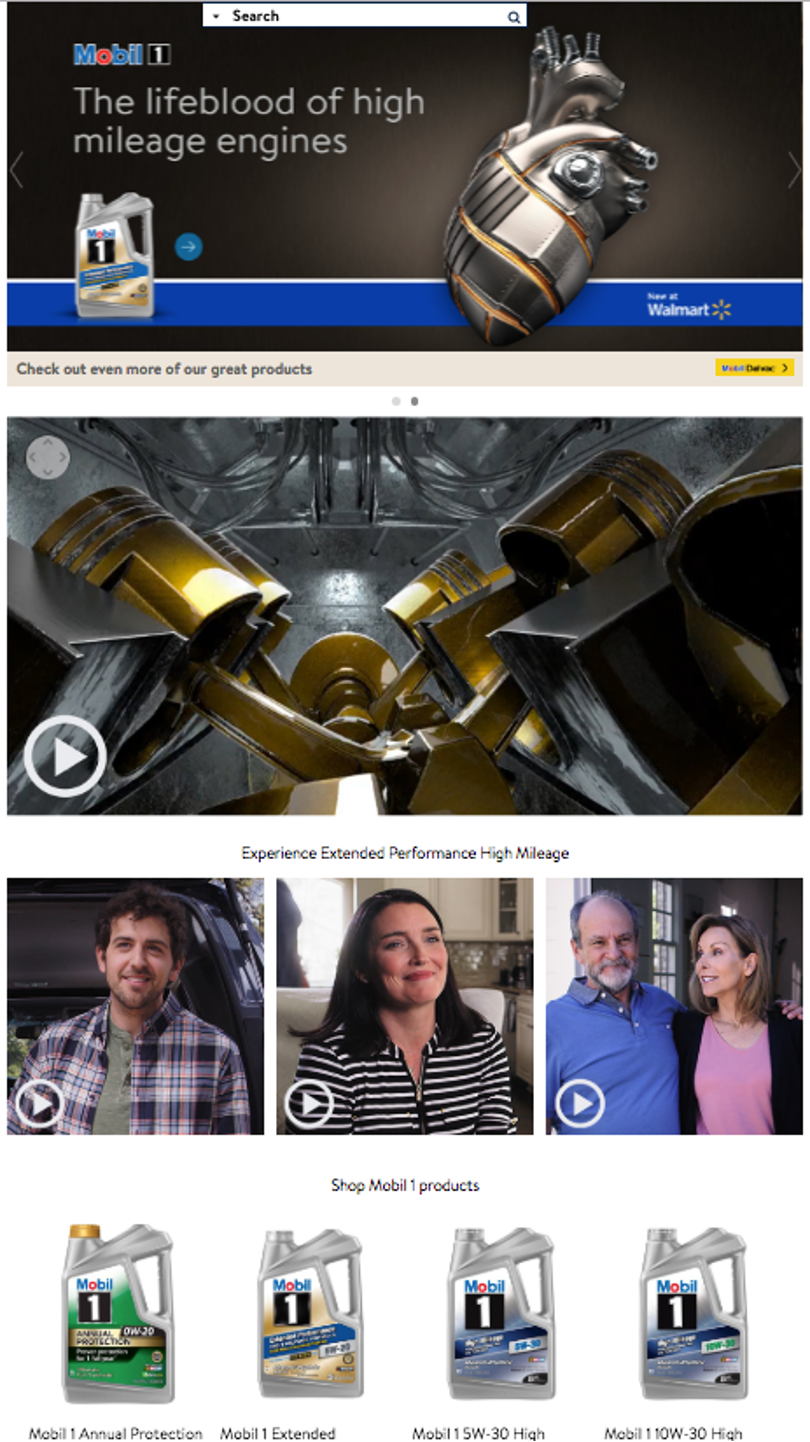Select the first carousel page dot

396,401
